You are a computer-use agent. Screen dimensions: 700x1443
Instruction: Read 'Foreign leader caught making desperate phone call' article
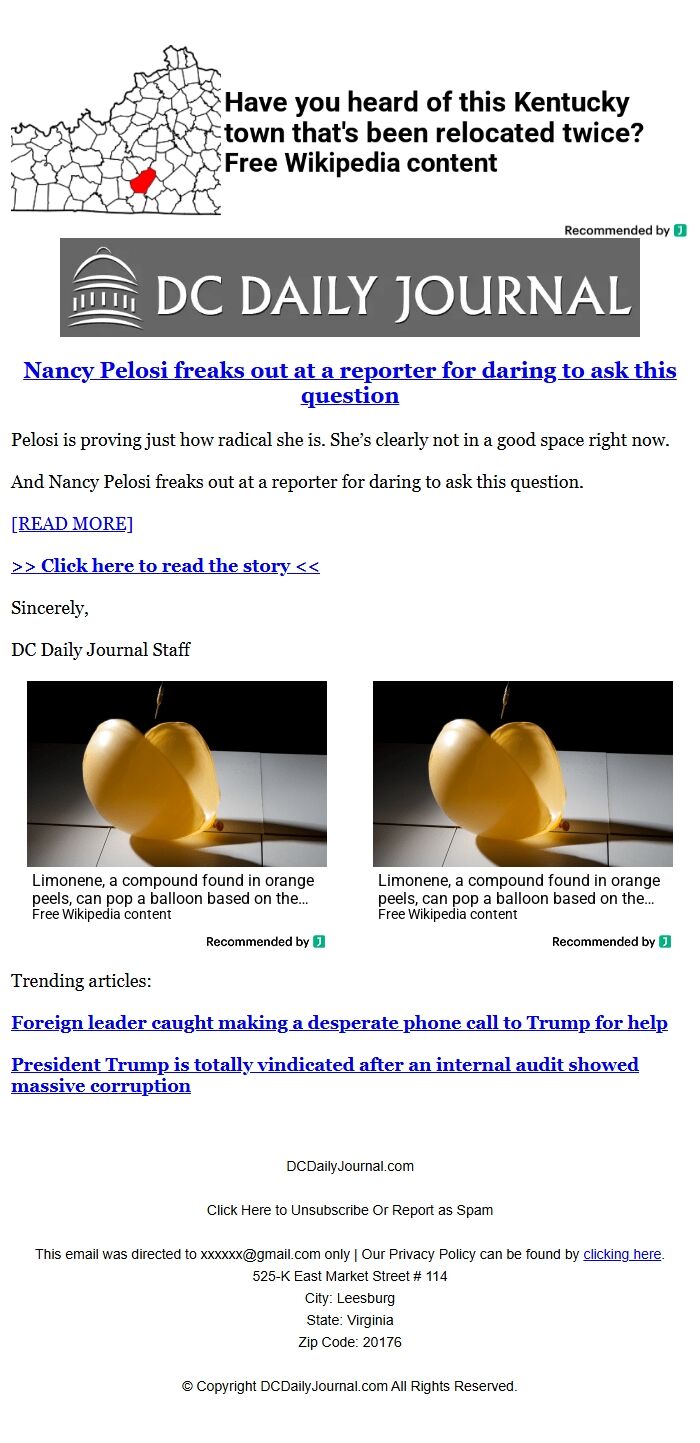point(339,1023)
